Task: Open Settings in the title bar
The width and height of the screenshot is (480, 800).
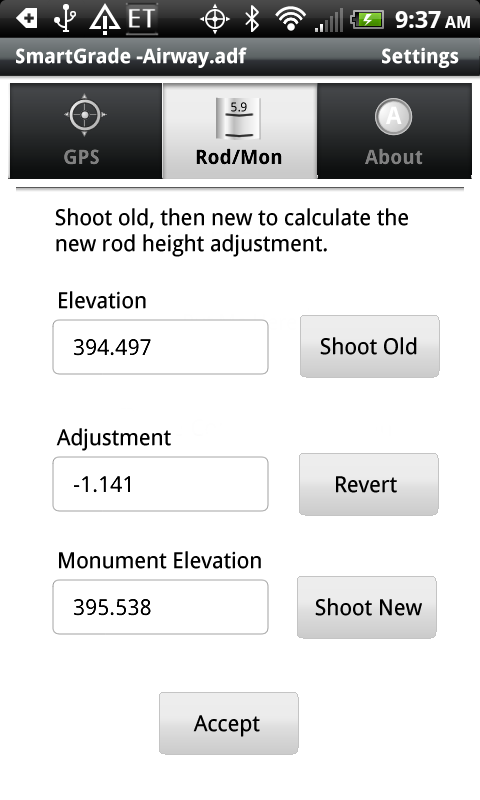Action: pyautogui.click(x=419, y=56)
